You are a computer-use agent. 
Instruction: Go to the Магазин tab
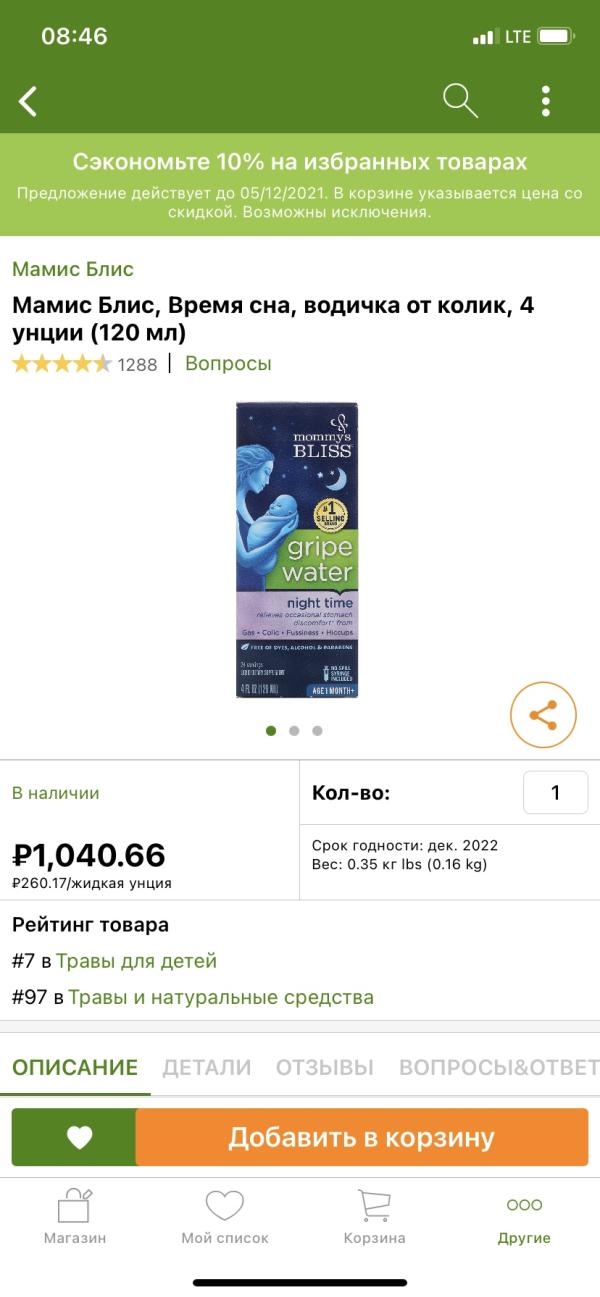tap(75, 1216)
